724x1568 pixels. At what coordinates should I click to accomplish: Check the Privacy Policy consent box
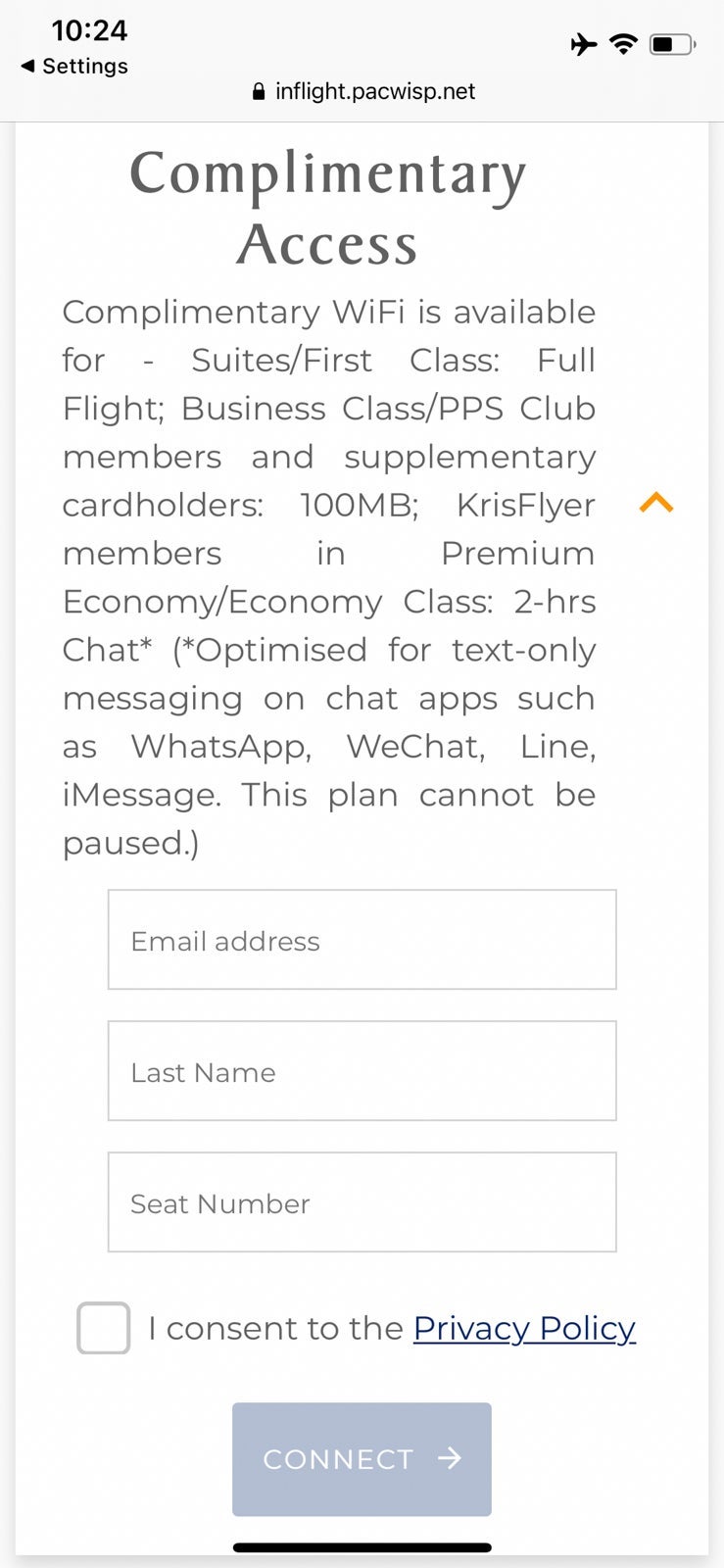point(104,1328)
